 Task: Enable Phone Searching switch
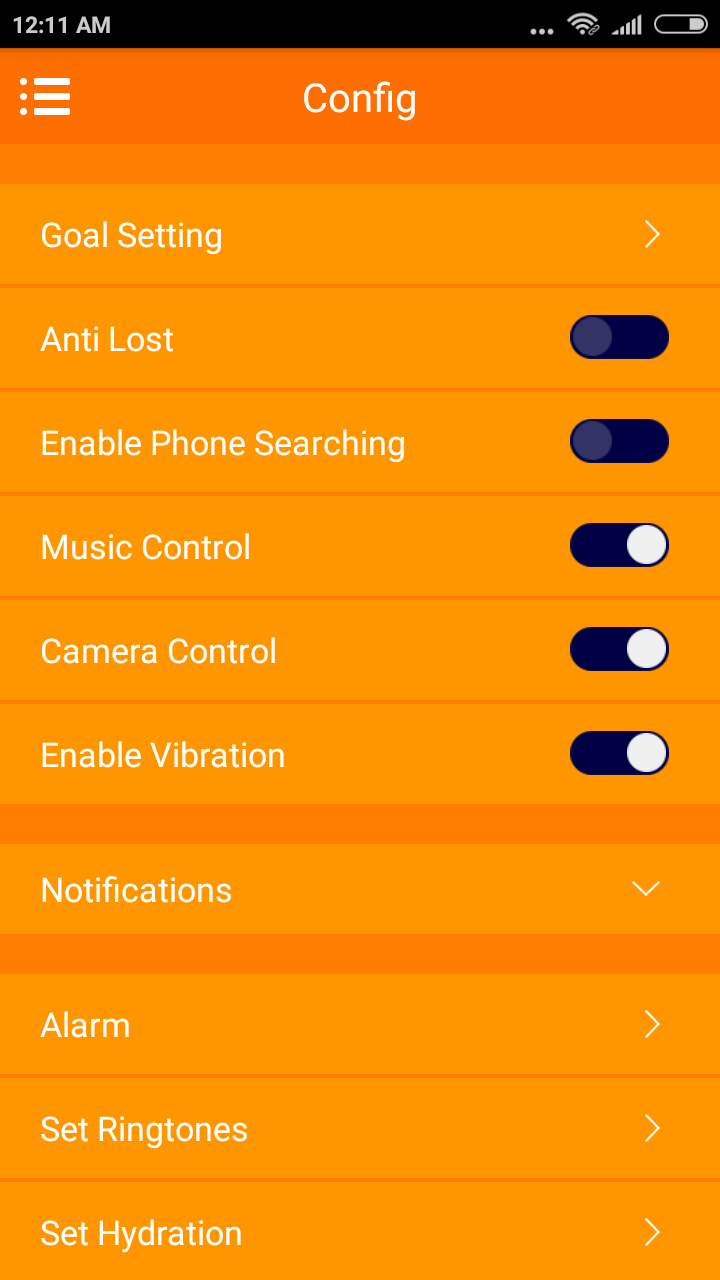pyautogui.click(x=619, y=441)
